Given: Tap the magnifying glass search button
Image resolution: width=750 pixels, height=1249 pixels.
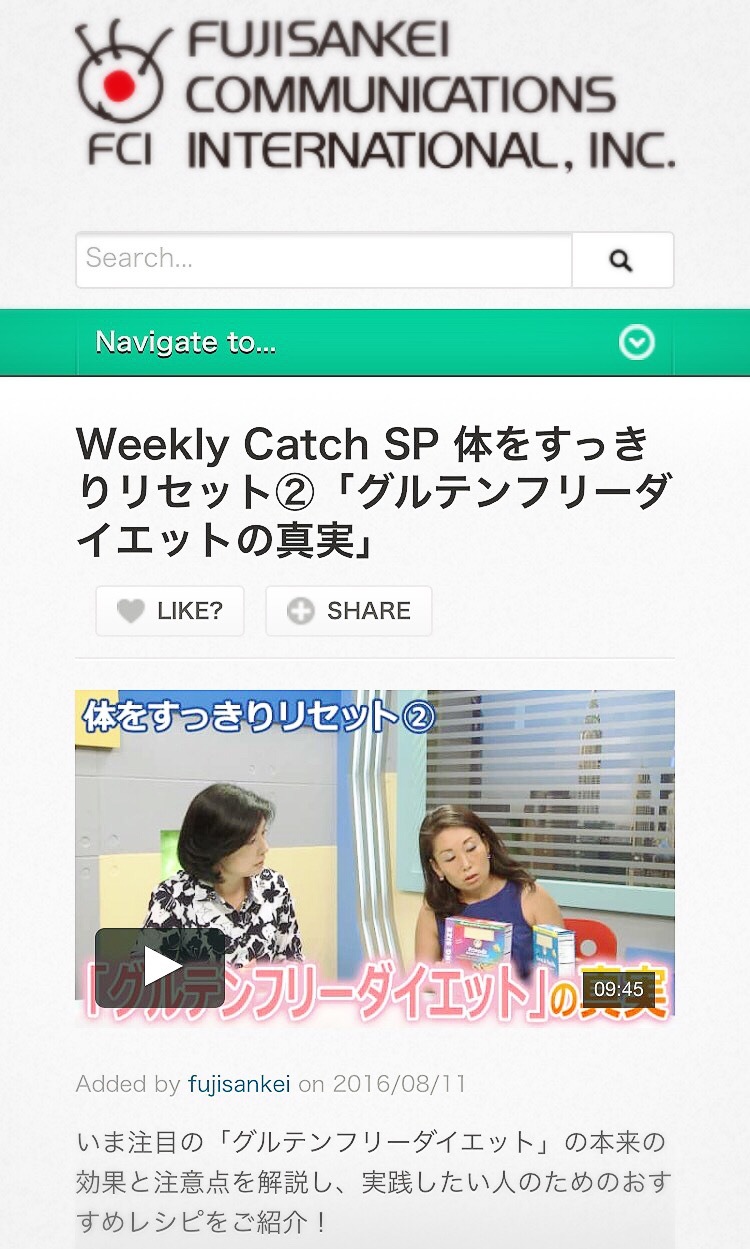Looking at the screenshot, I should pyautogui.click(x=622, y=260).
